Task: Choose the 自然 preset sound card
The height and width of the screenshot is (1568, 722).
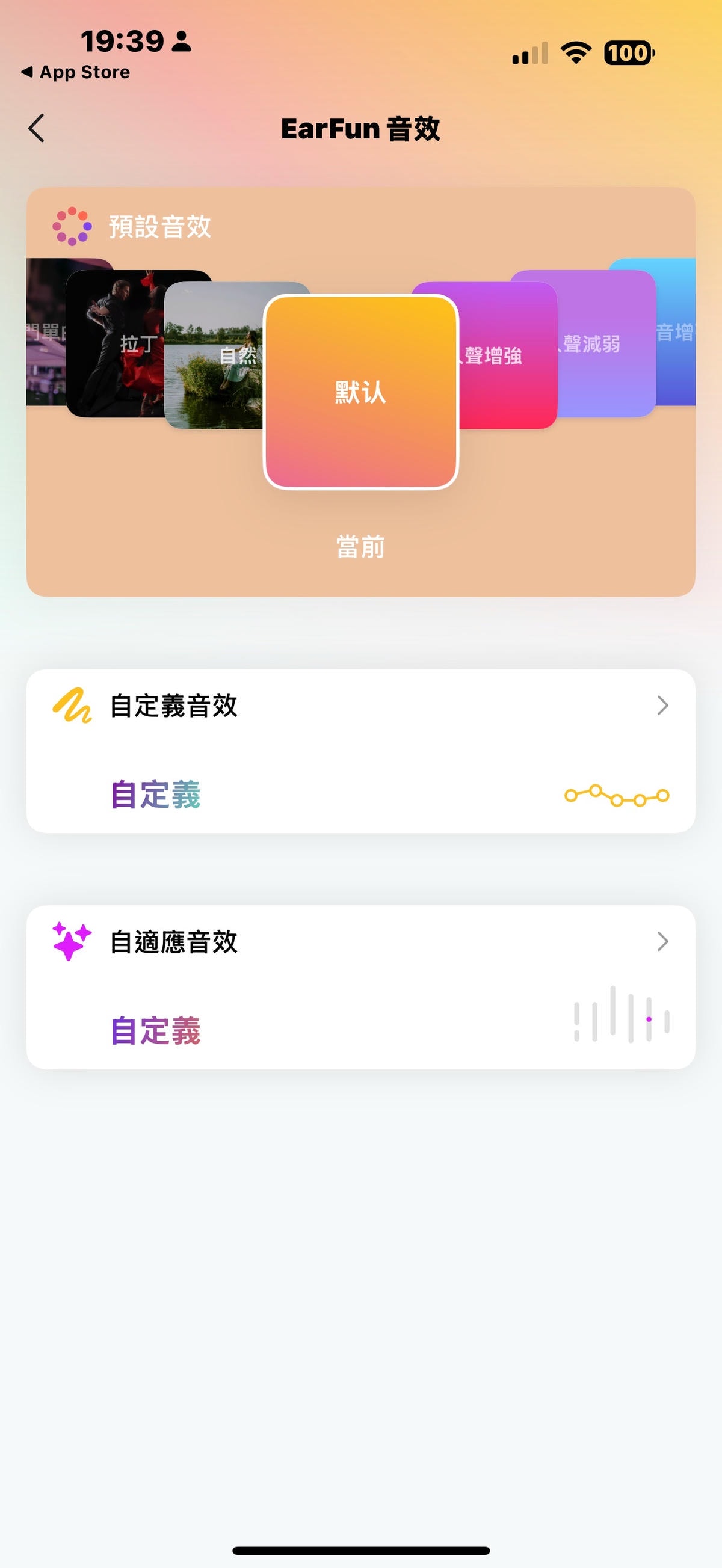Action: pos(213,356)
